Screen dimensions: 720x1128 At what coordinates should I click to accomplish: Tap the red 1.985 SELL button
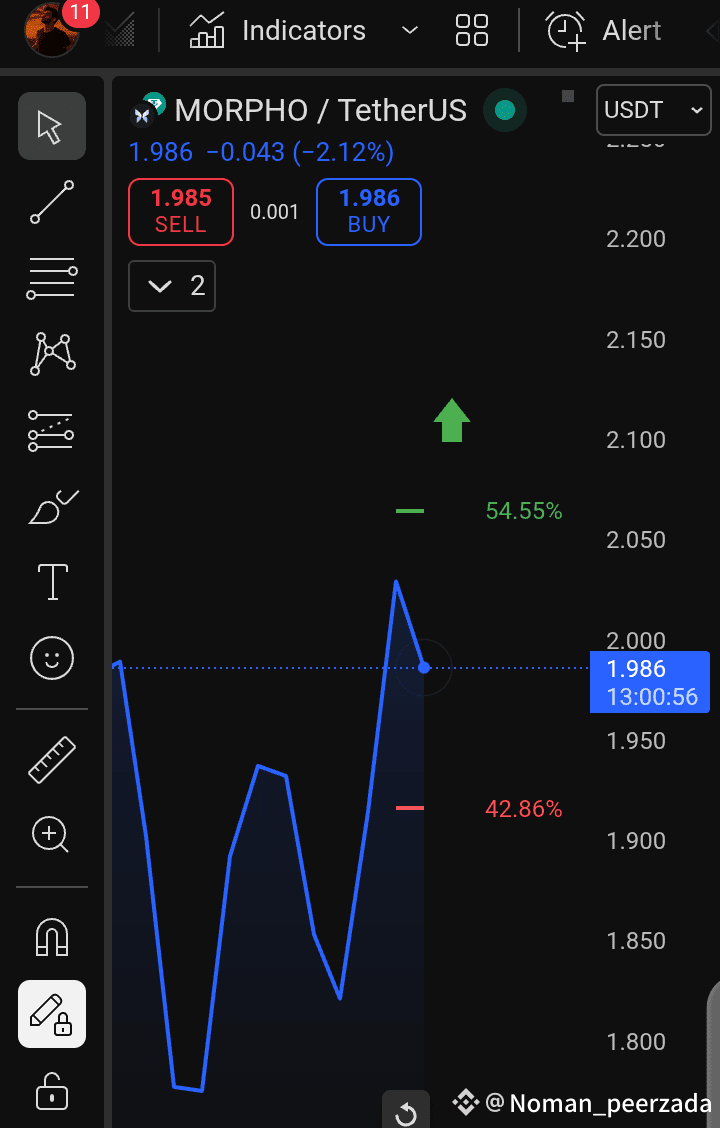pyautogui.click(x=181, y=212)
